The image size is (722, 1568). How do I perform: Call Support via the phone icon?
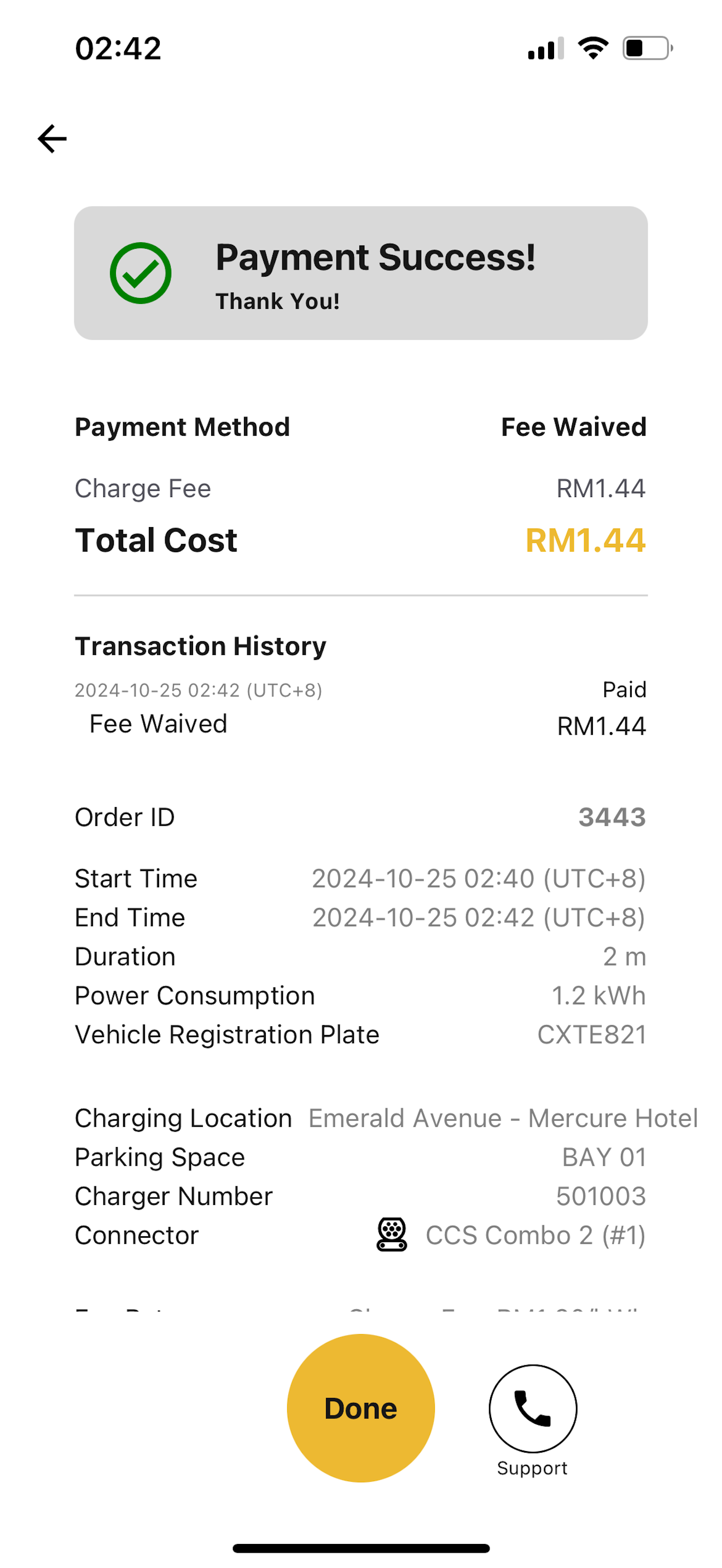(533, 1408)
